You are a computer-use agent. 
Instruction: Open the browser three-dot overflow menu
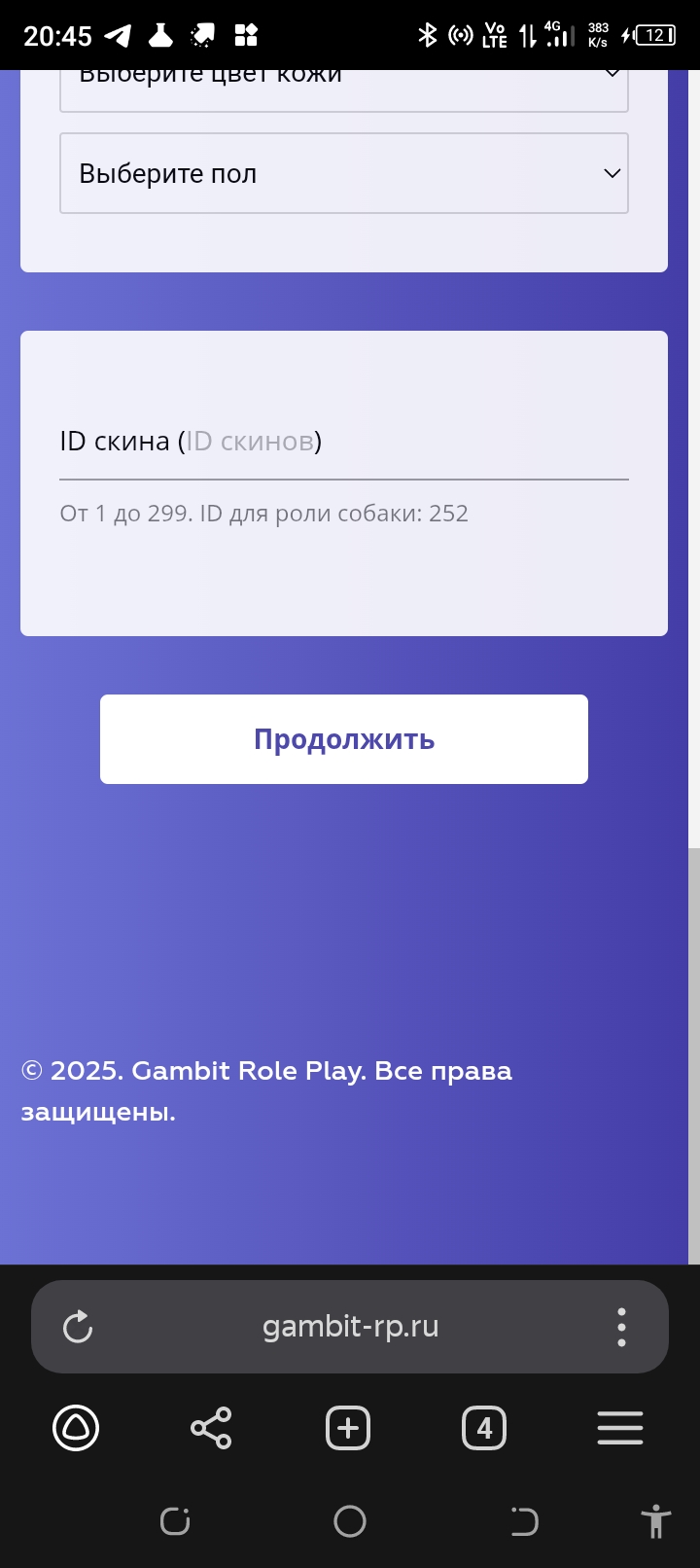coord(621,1327)
